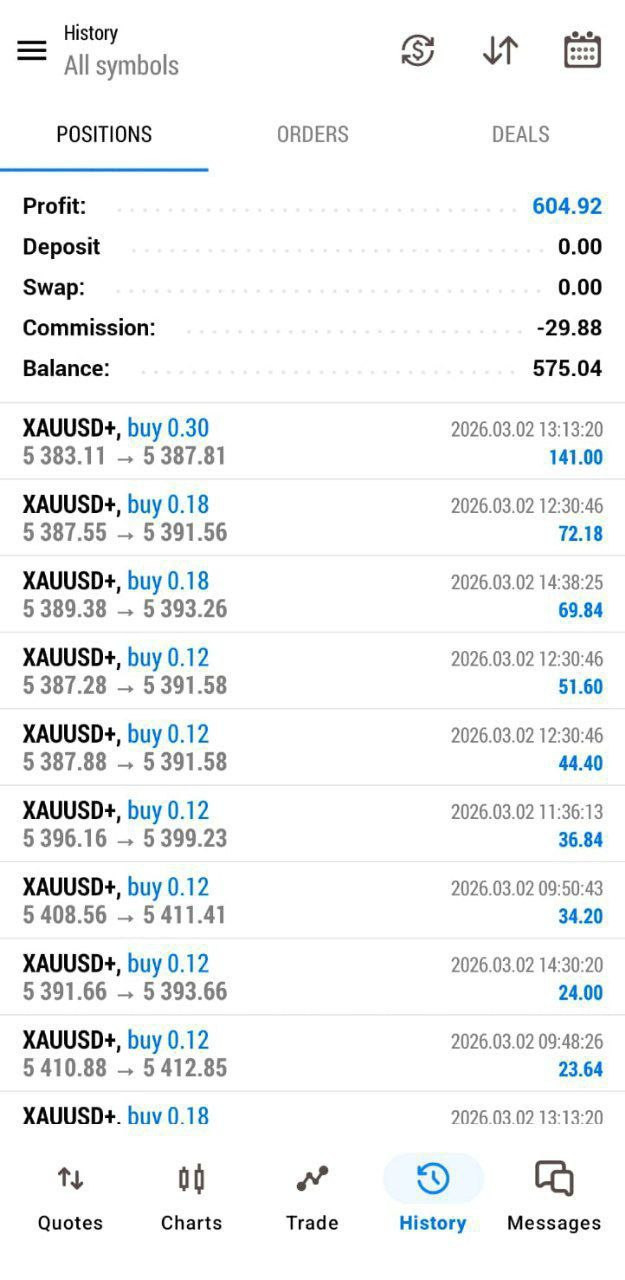Open the Trade tab
Image resolution: width=625 pixels, height=1280 pixels.
[x=312, y=1198]
